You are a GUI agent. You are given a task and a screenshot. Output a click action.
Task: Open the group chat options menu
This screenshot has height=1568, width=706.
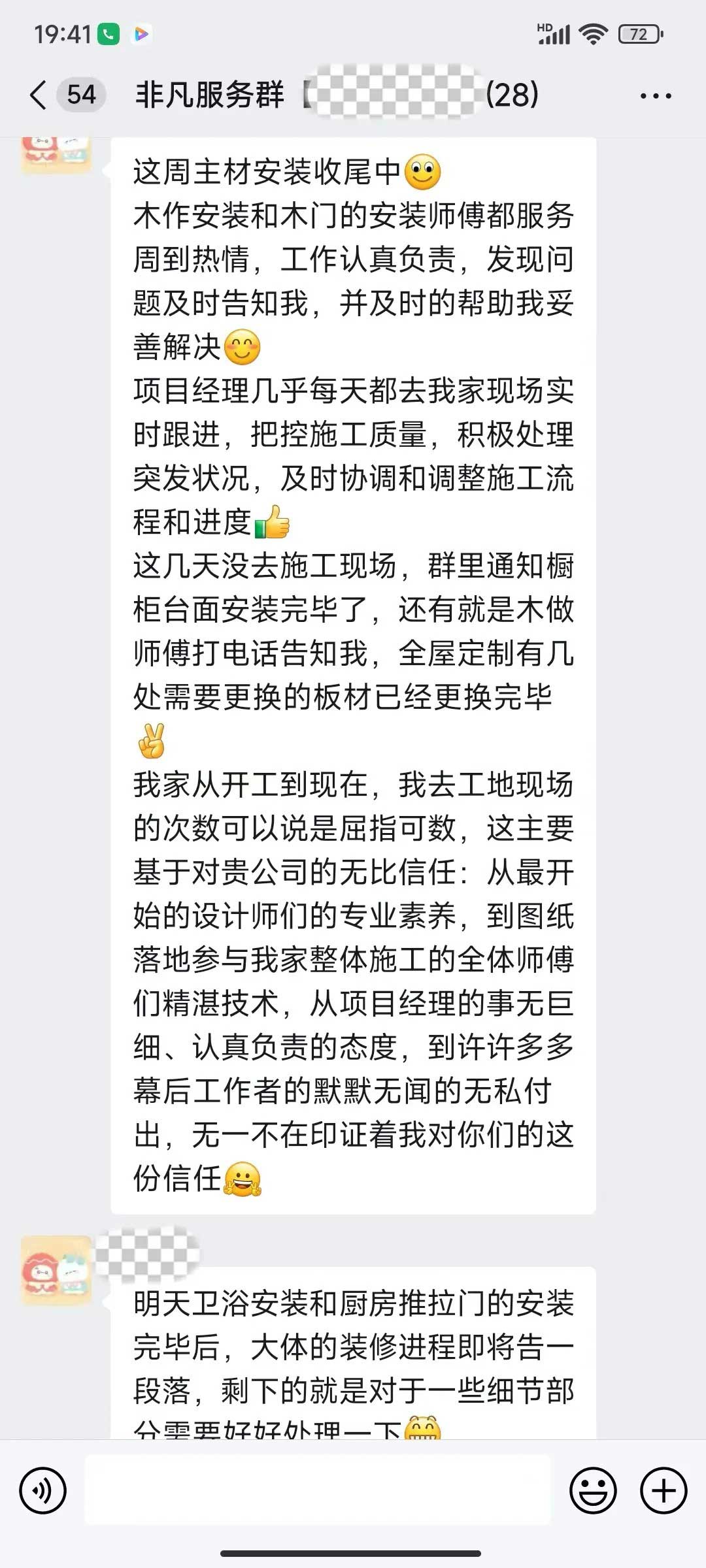tap(655, 96)
